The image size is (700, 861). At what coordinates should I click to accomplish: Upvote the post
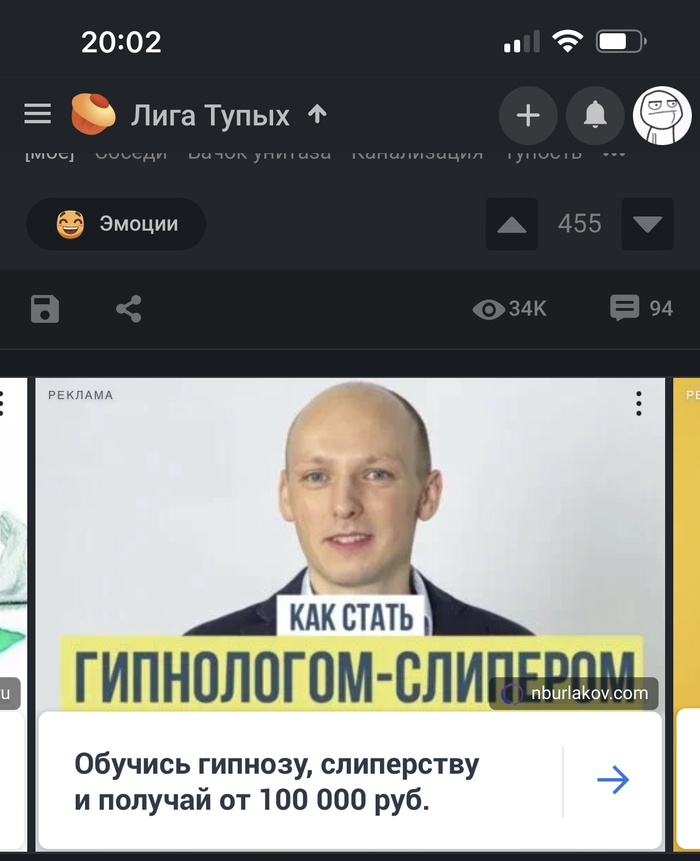coord(512,224)
